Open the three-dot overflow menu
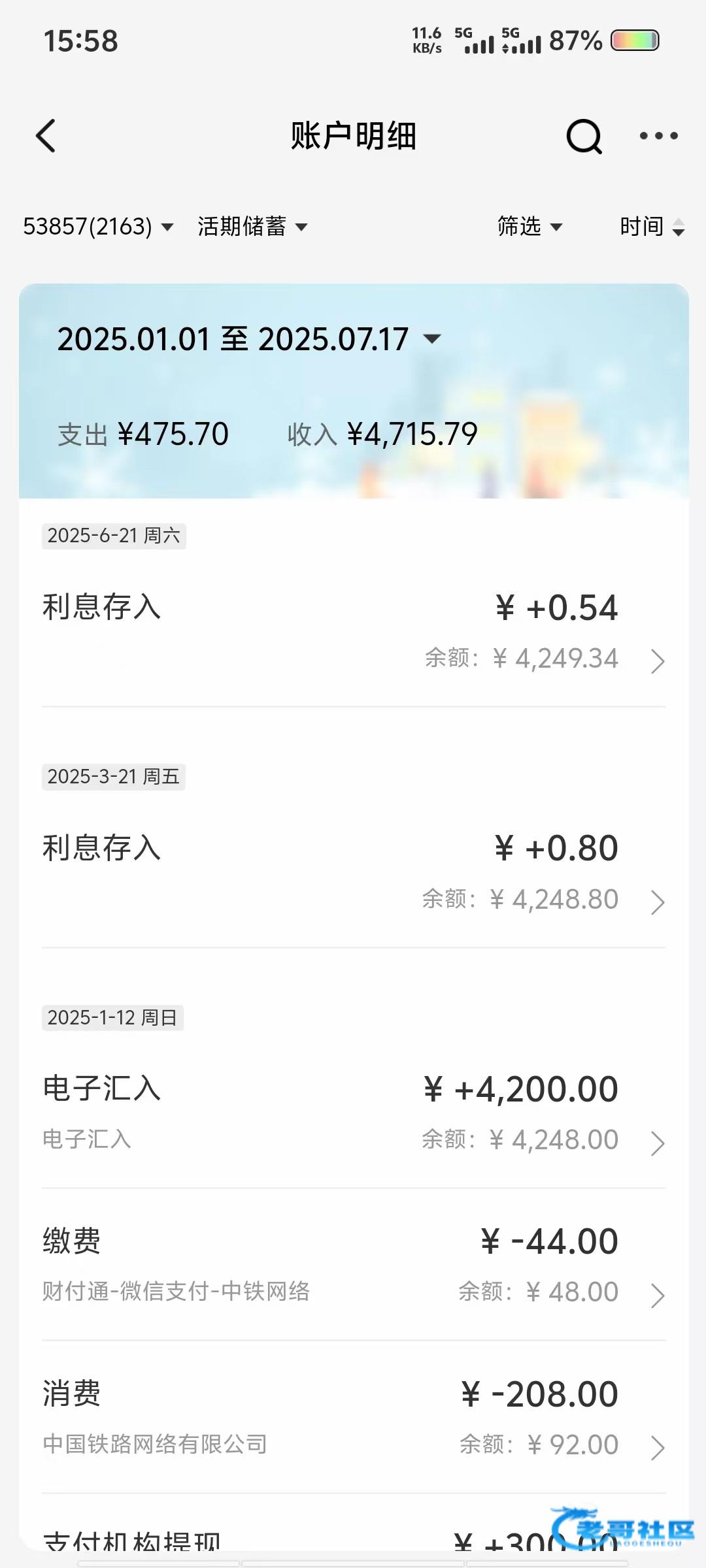 point(658,136)
